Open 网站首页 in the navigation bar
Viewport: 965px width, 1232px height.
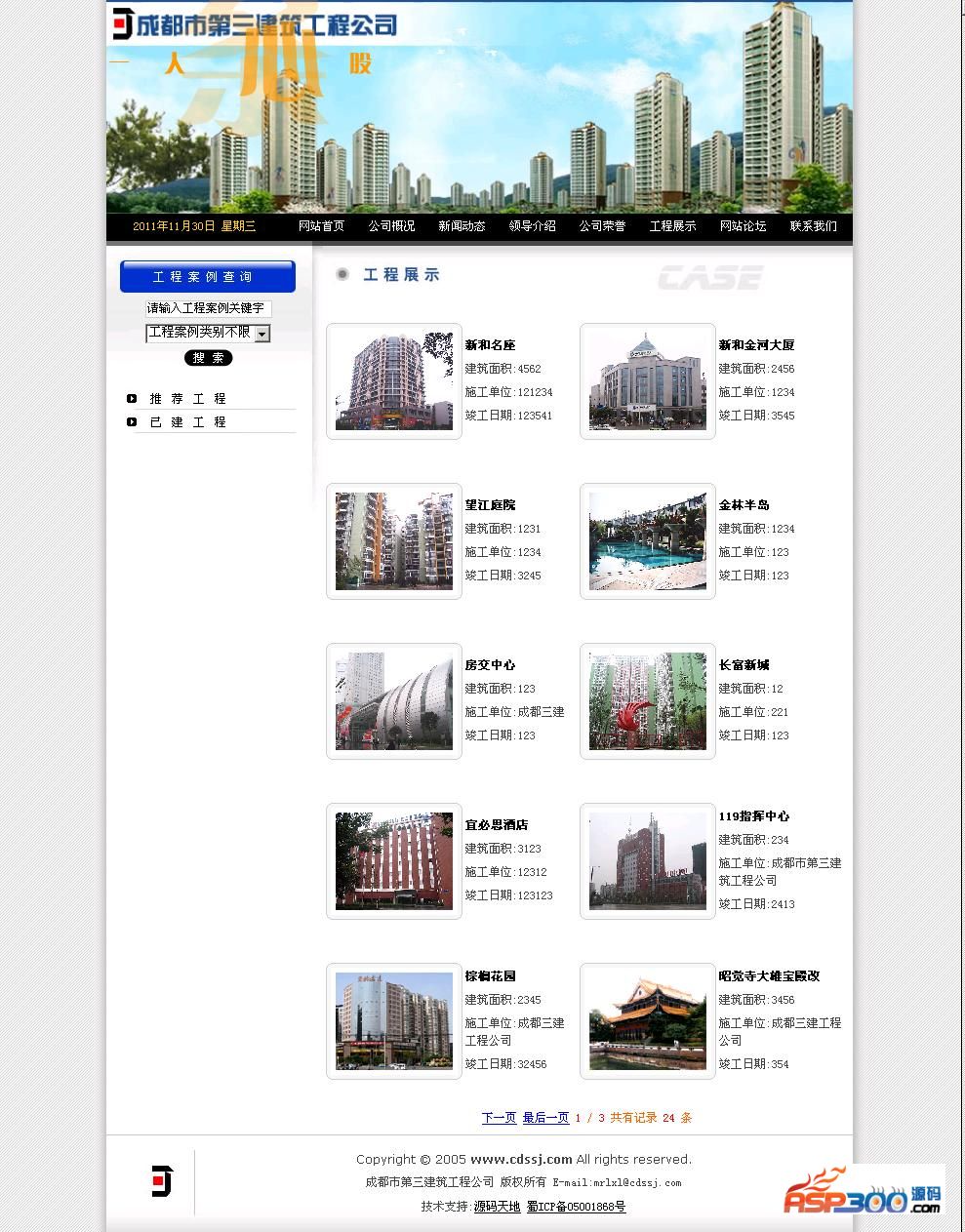[x=321, y=226]
